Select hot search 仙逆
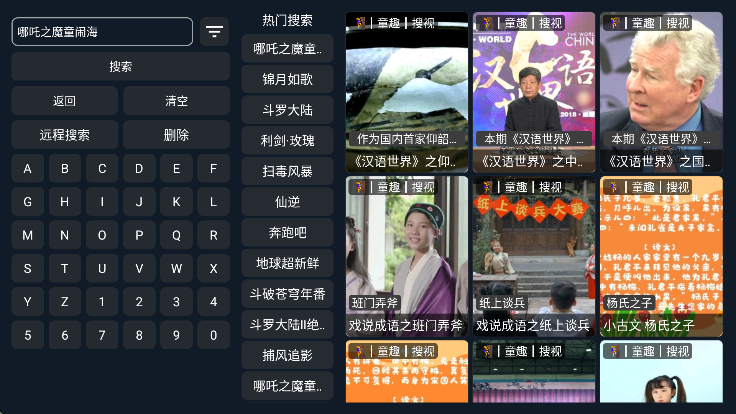Viewport: 736px width, 414px height. pyautogui.click(x=287, y=202)
